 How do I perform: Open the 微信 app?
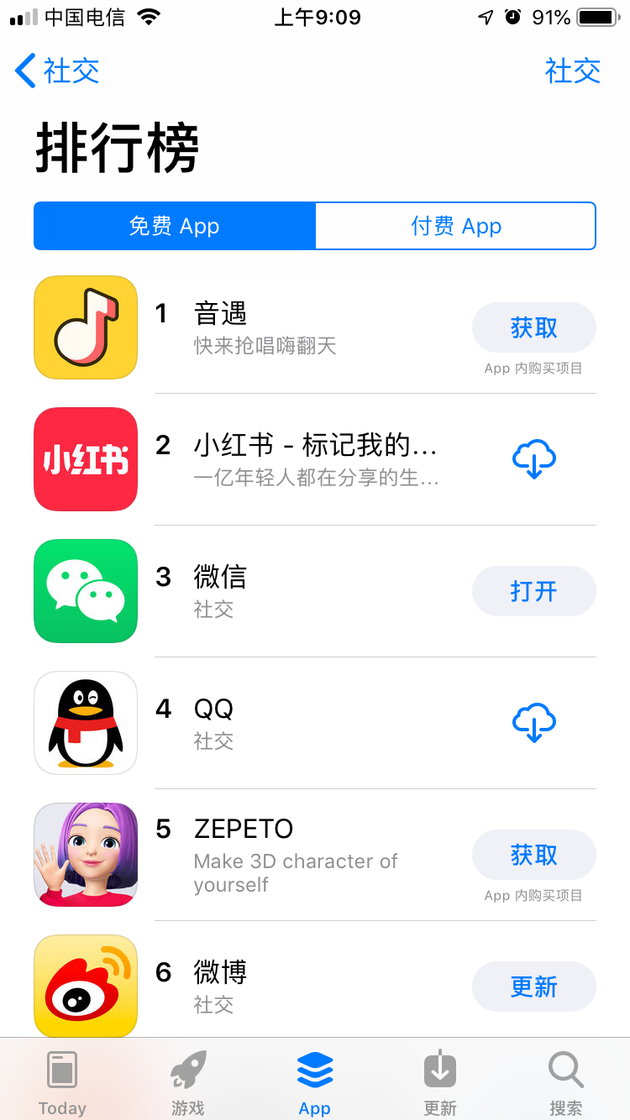[x=533, y=591]
